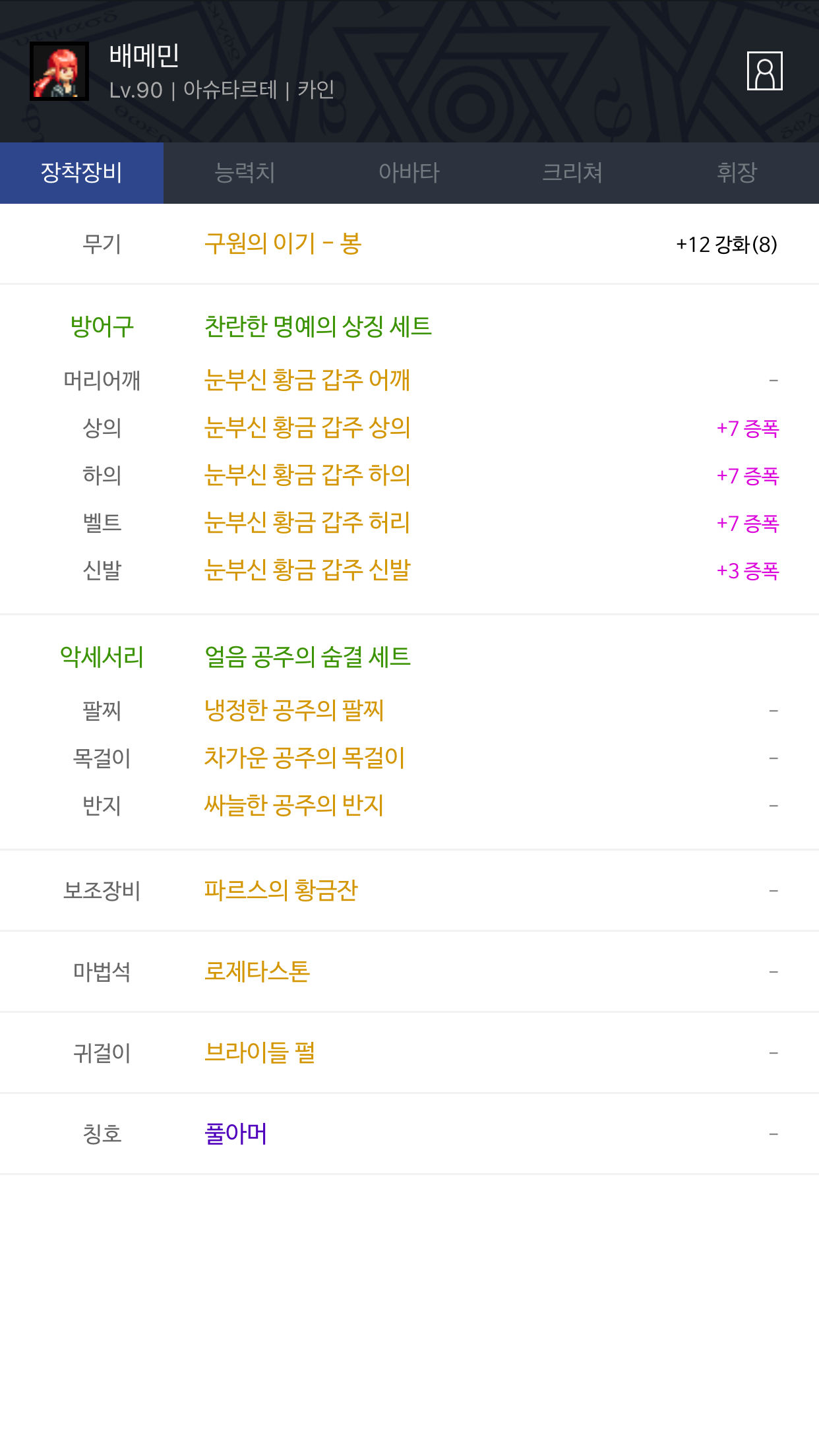Select the 장착장비 tab
Image resolution: width=819 pixels, height=1456 pixels.
pos(82,173)
